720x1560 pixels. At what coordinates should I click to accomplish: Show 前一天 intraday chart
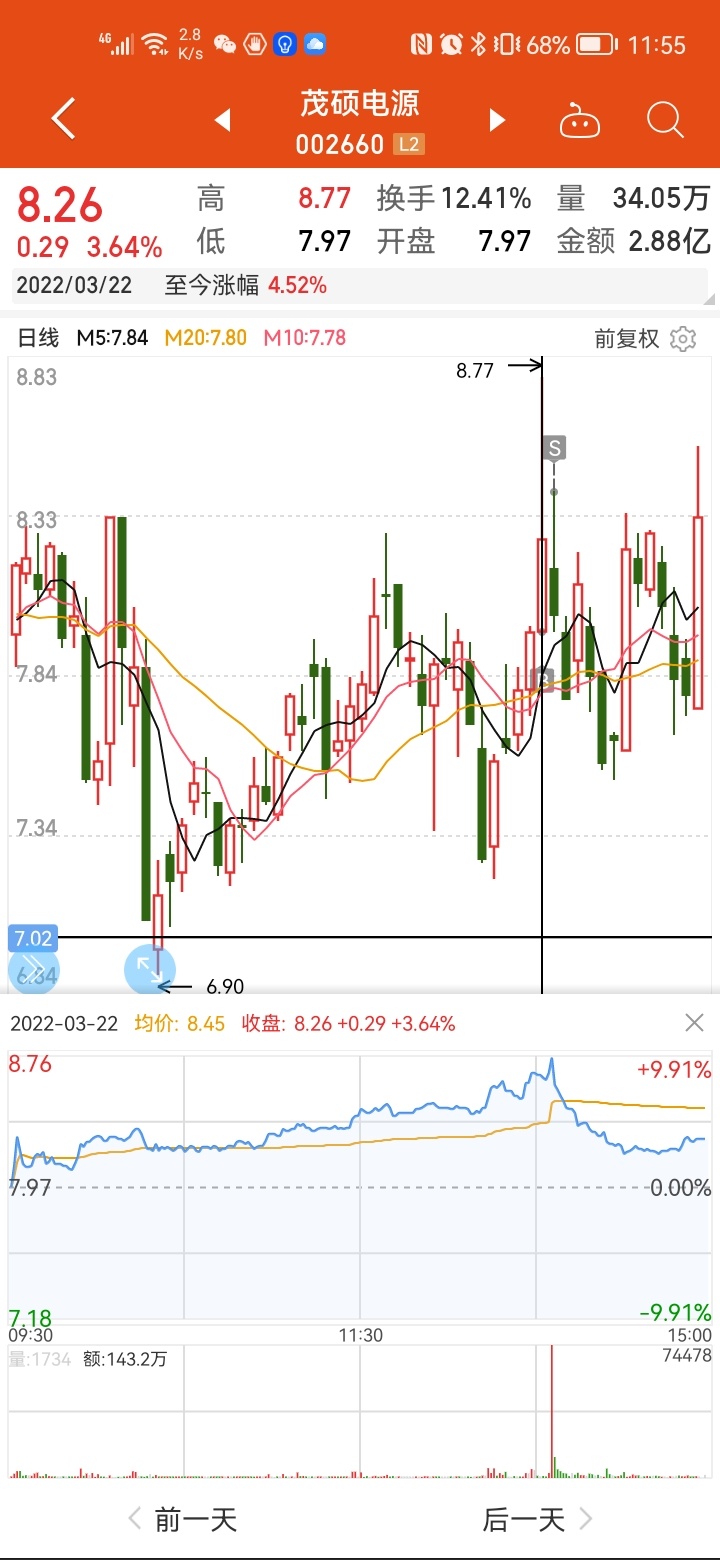pos(184,1520)
